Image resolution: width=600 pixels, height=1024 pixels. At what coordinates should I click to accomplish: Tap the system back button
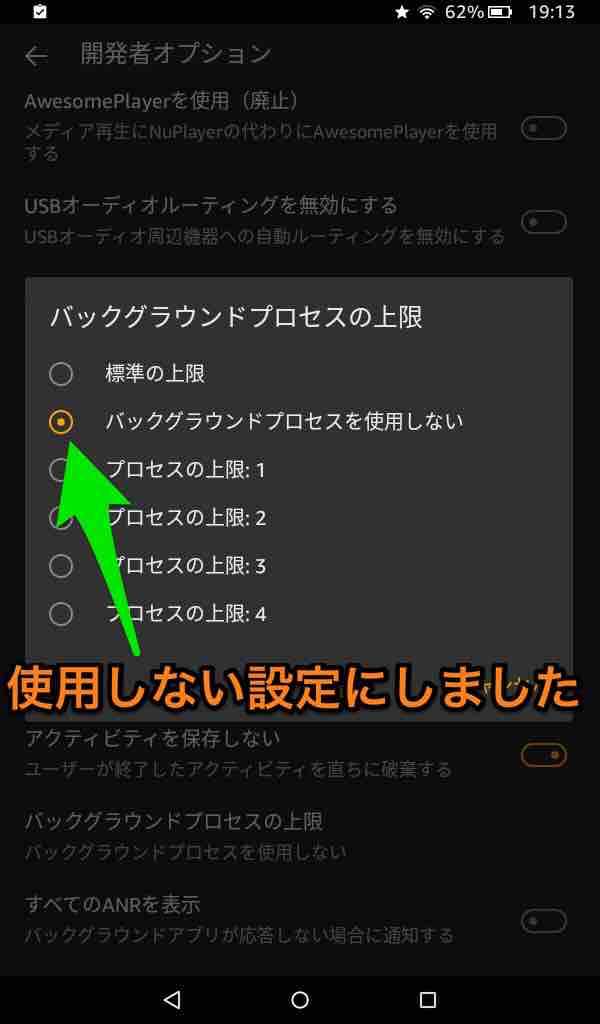pyautogui.click(x=172, y=1000)
